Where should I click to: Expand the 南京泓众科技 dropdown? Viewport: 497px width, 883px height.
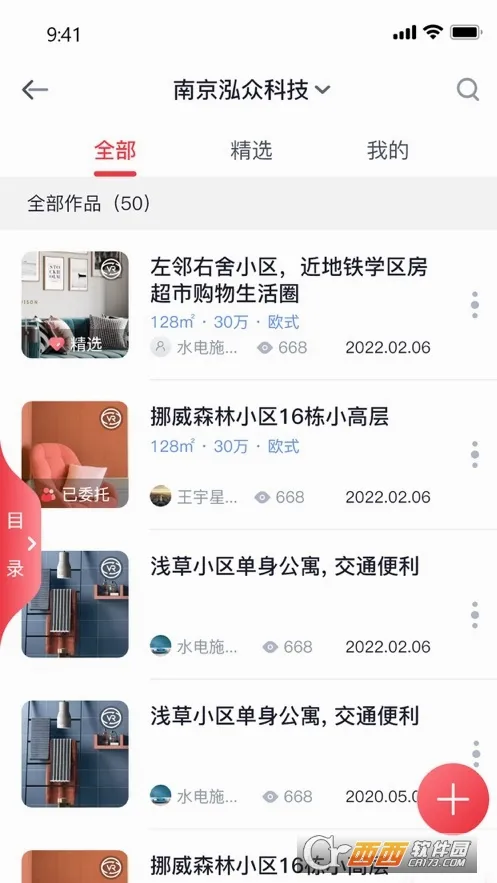pos(252,90)
